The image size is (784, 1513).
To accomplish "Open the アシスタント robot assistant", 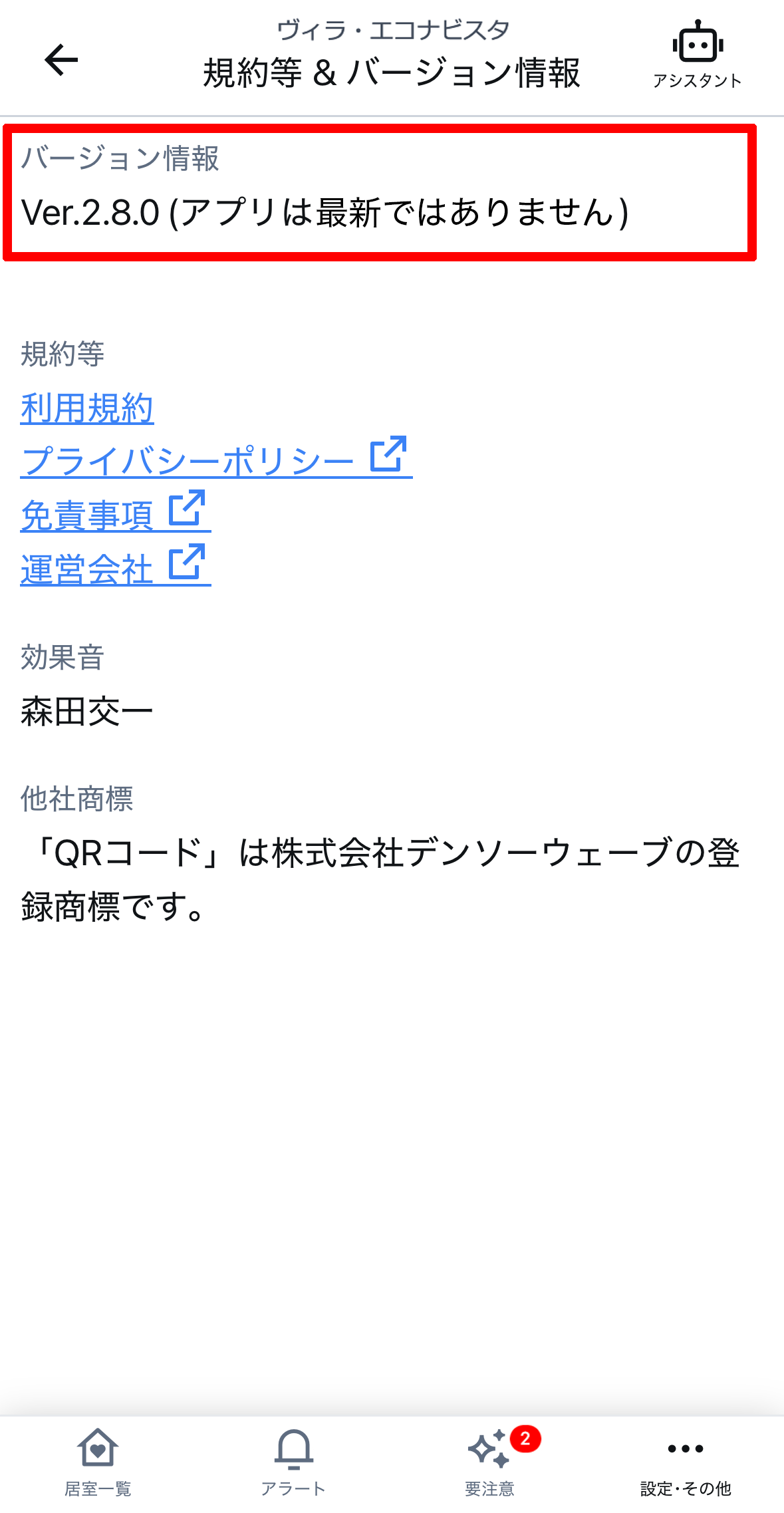I will coord(697,55).
